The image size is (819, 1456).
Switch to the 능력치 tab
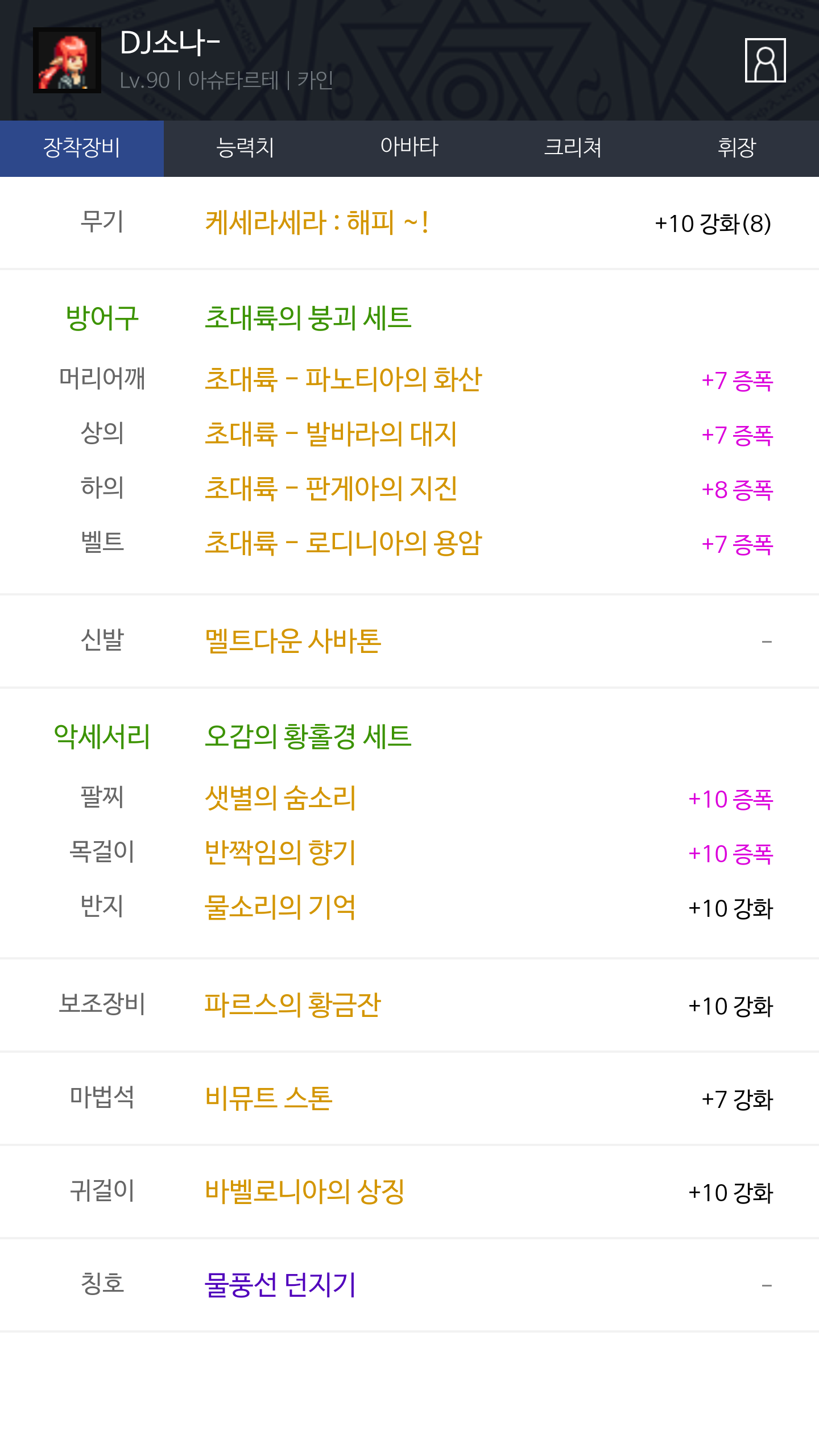[x=246, y=148]
